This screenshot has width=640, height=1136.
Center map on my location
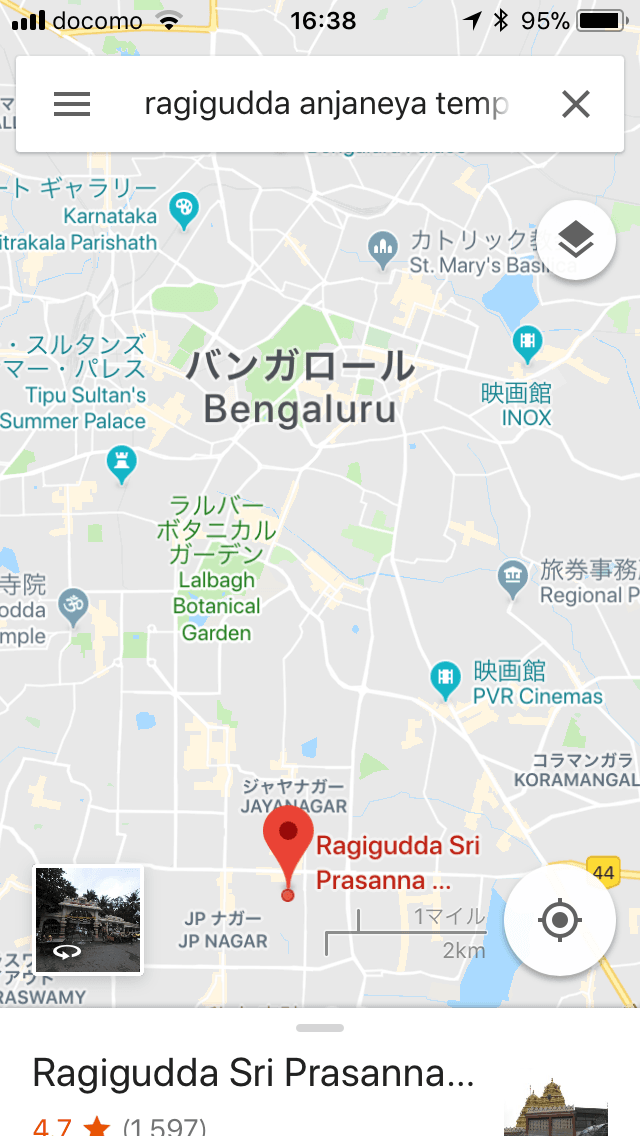[559, 920]
